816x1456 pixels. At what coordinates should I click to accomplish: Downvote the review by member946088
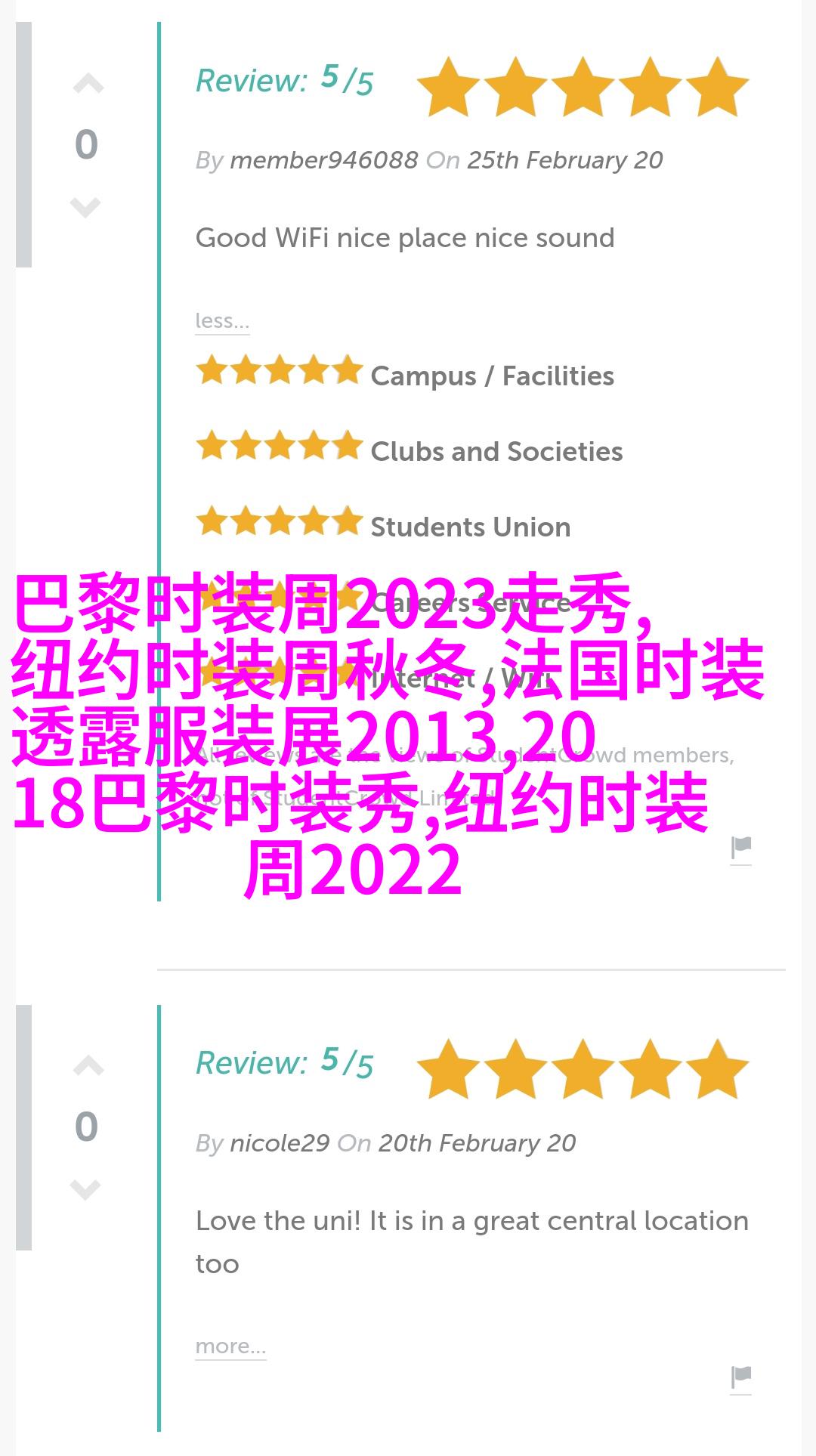pyautogui.click(x=85, y=206)
